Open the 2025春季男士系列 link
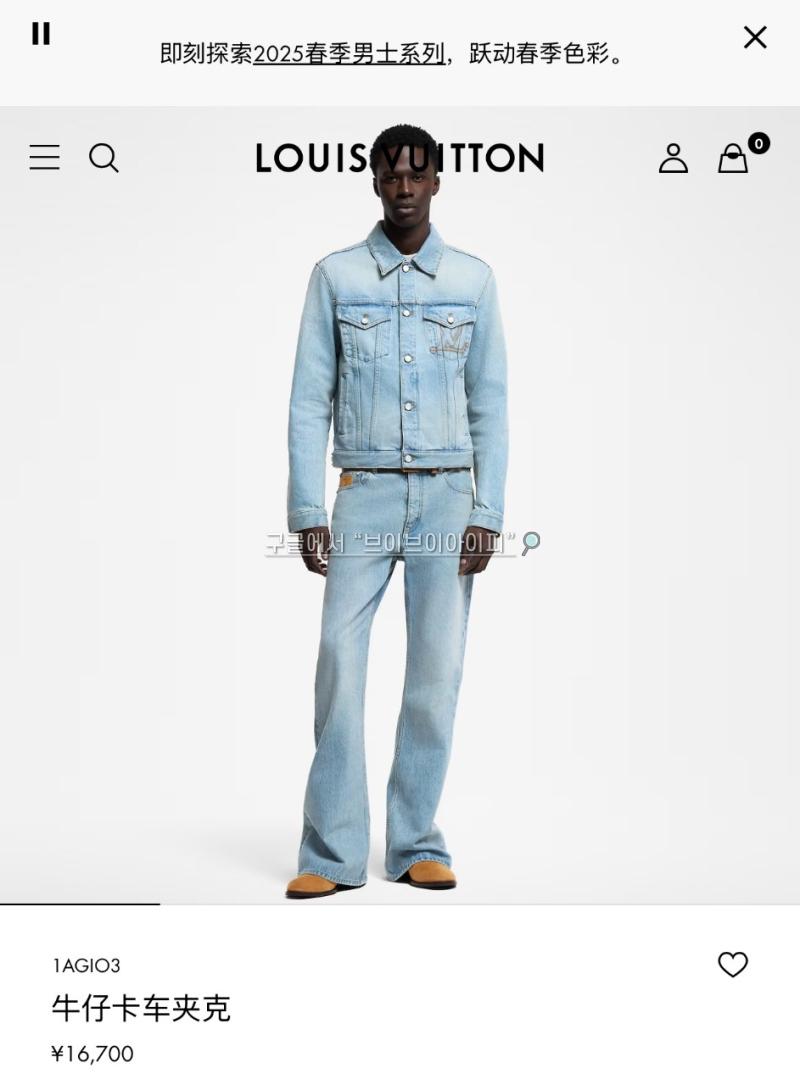 [x=348, y=53]
